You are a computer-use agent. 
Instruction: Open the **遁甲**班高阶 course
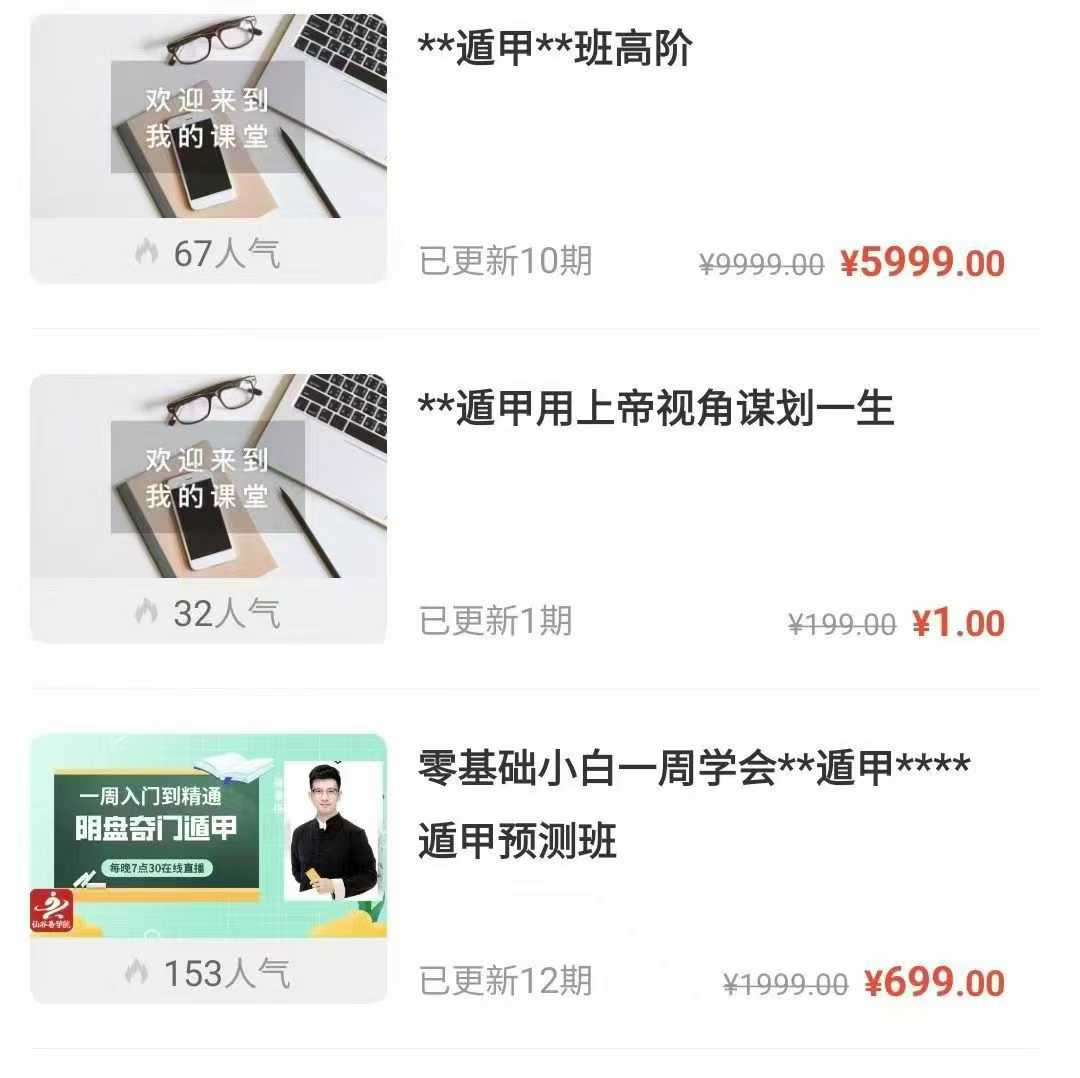tap(554, 49)
